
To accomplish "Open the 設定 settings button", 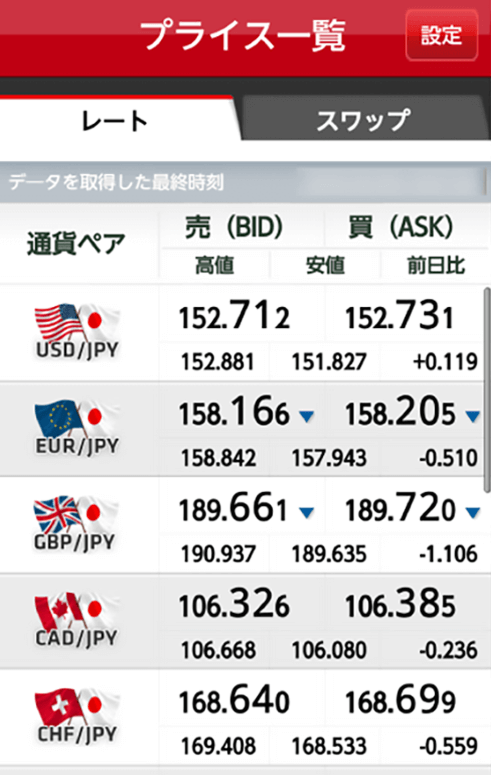I will coord(442,36).
